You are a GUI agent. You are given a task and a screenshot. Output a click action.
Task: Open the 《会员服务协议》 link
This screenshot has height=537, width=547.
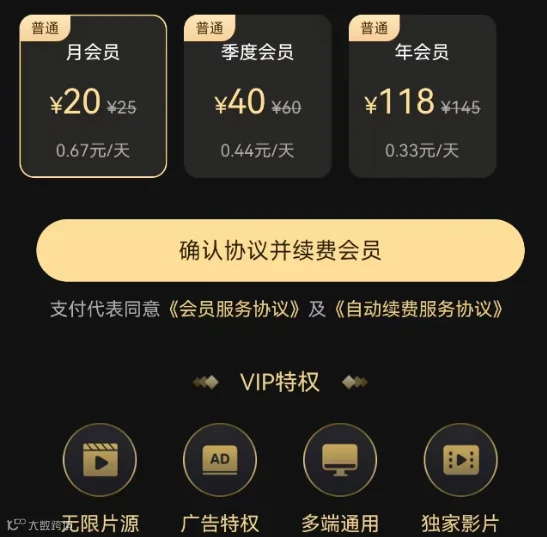[234, 309]
